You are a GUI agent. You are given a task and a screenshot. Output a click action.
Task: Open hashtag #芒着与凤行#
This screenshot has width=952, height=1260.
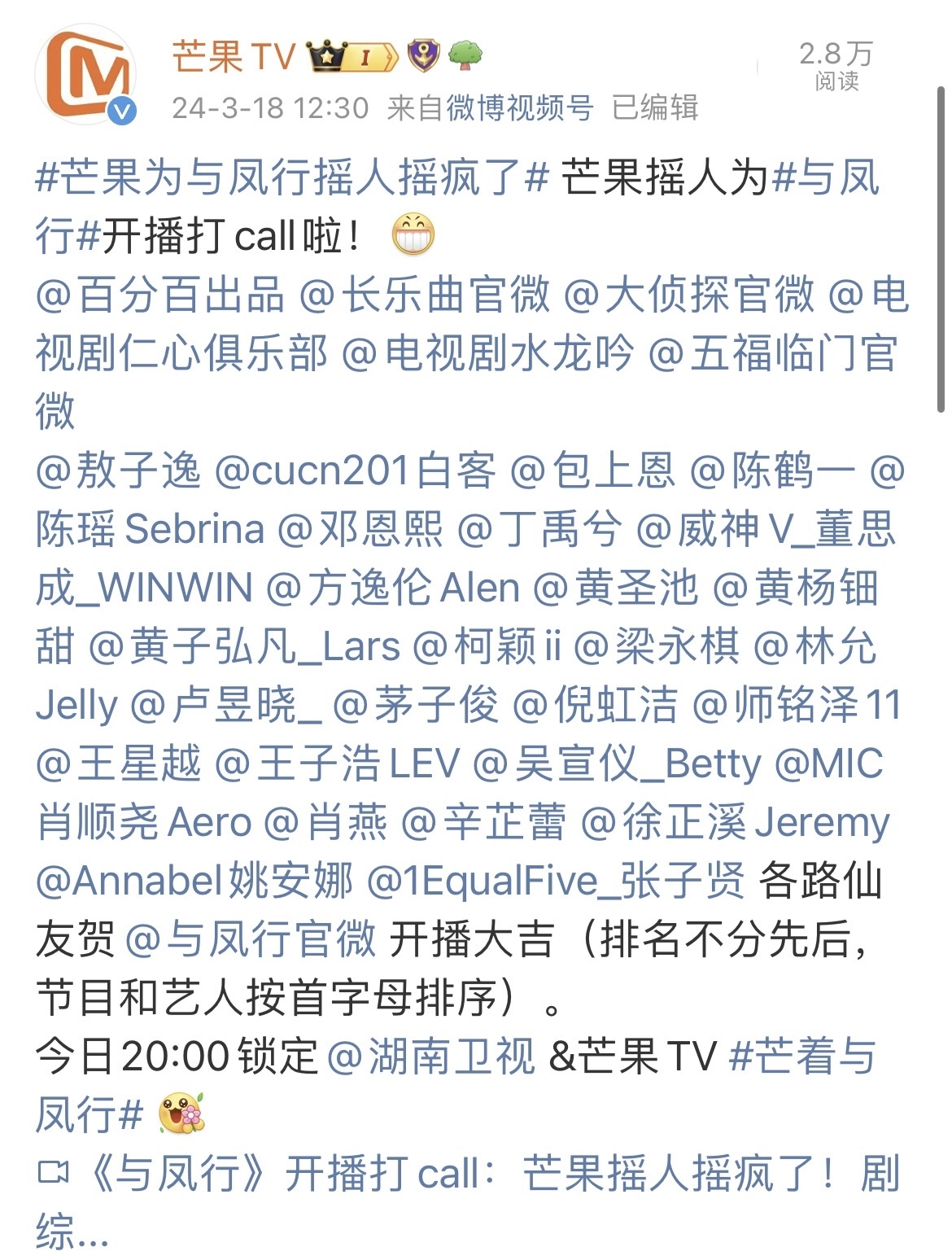tap(456, 1085)
